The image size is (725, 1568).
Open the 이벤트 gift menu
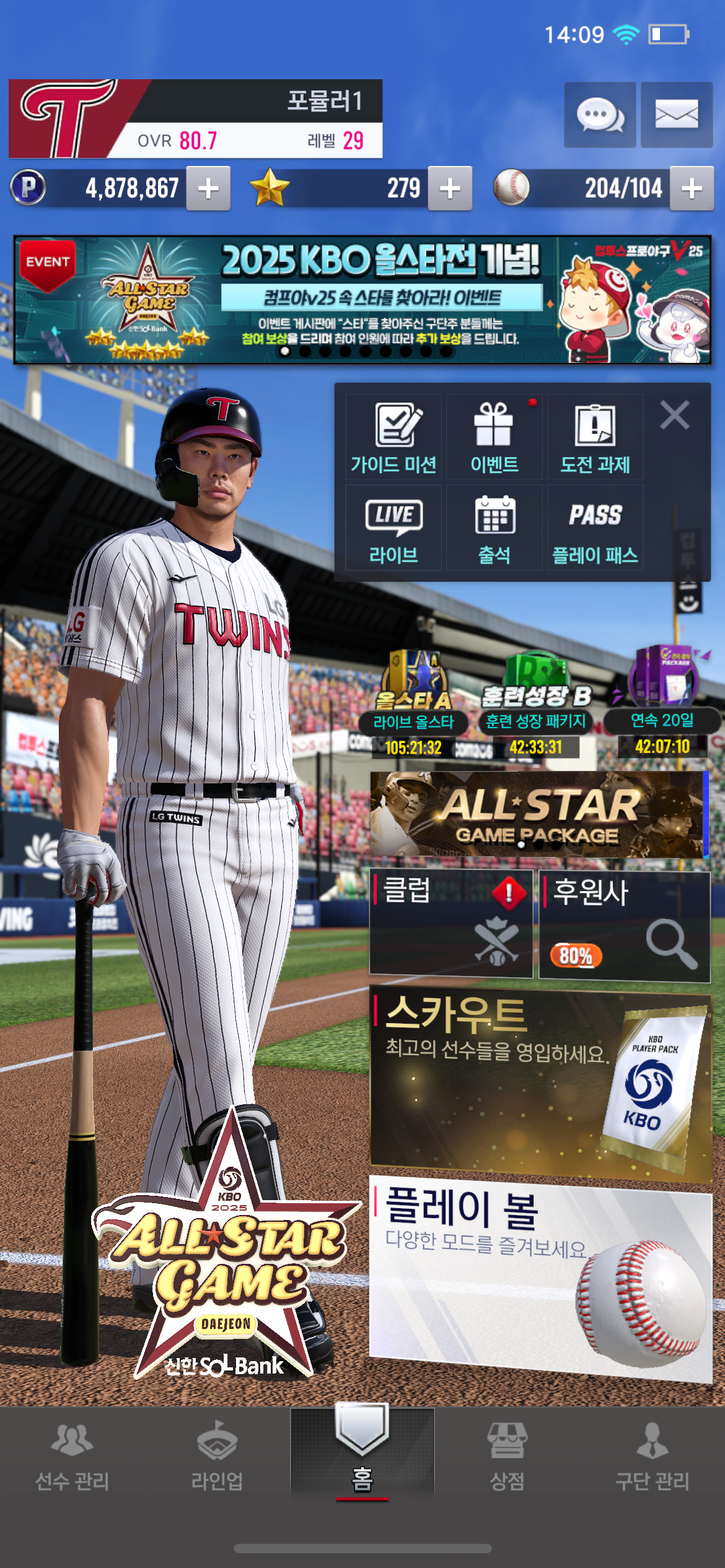494,438
